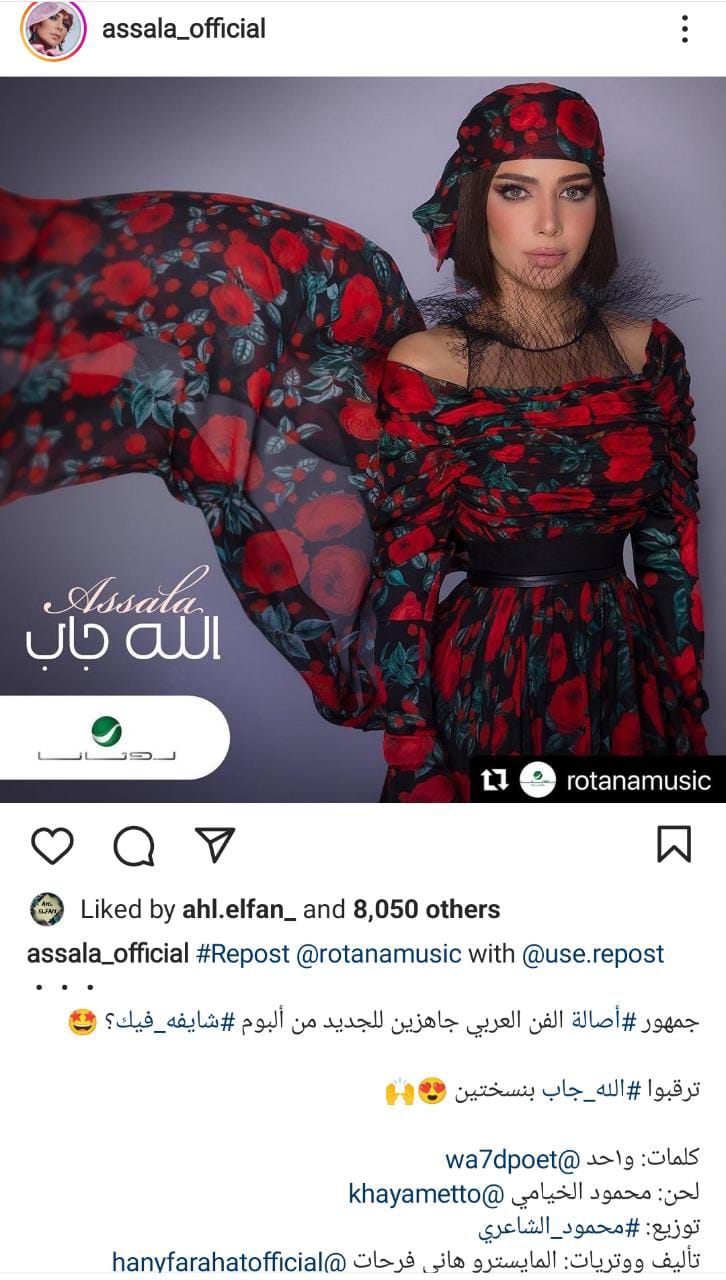
Task: Save post with the bookmark icon
Action: tap(674, 845)
